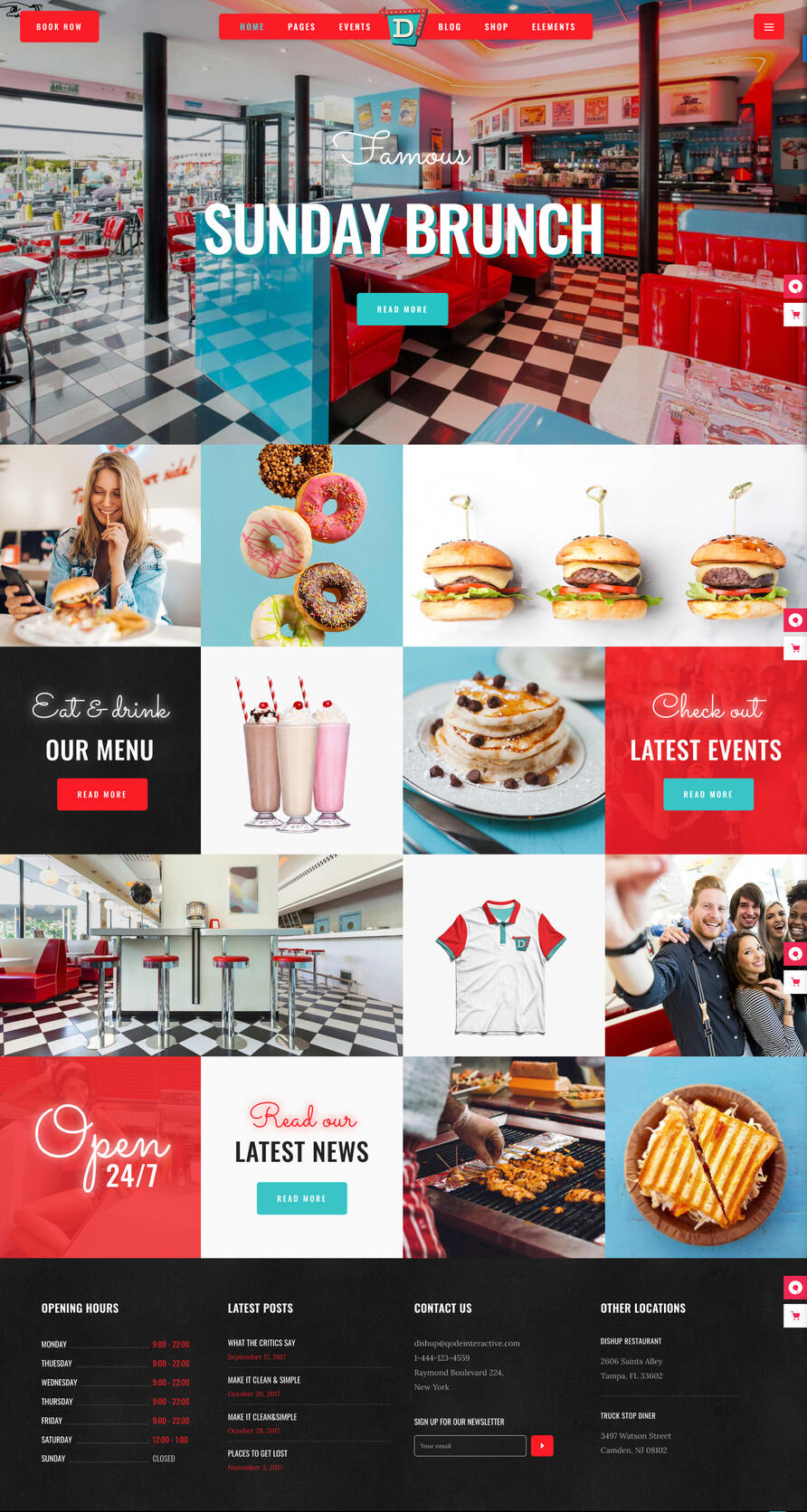The width and height of the screenshot is (807, 1512).
Task: Focus the newsletter email field
Action: (x=470, y=1446)
